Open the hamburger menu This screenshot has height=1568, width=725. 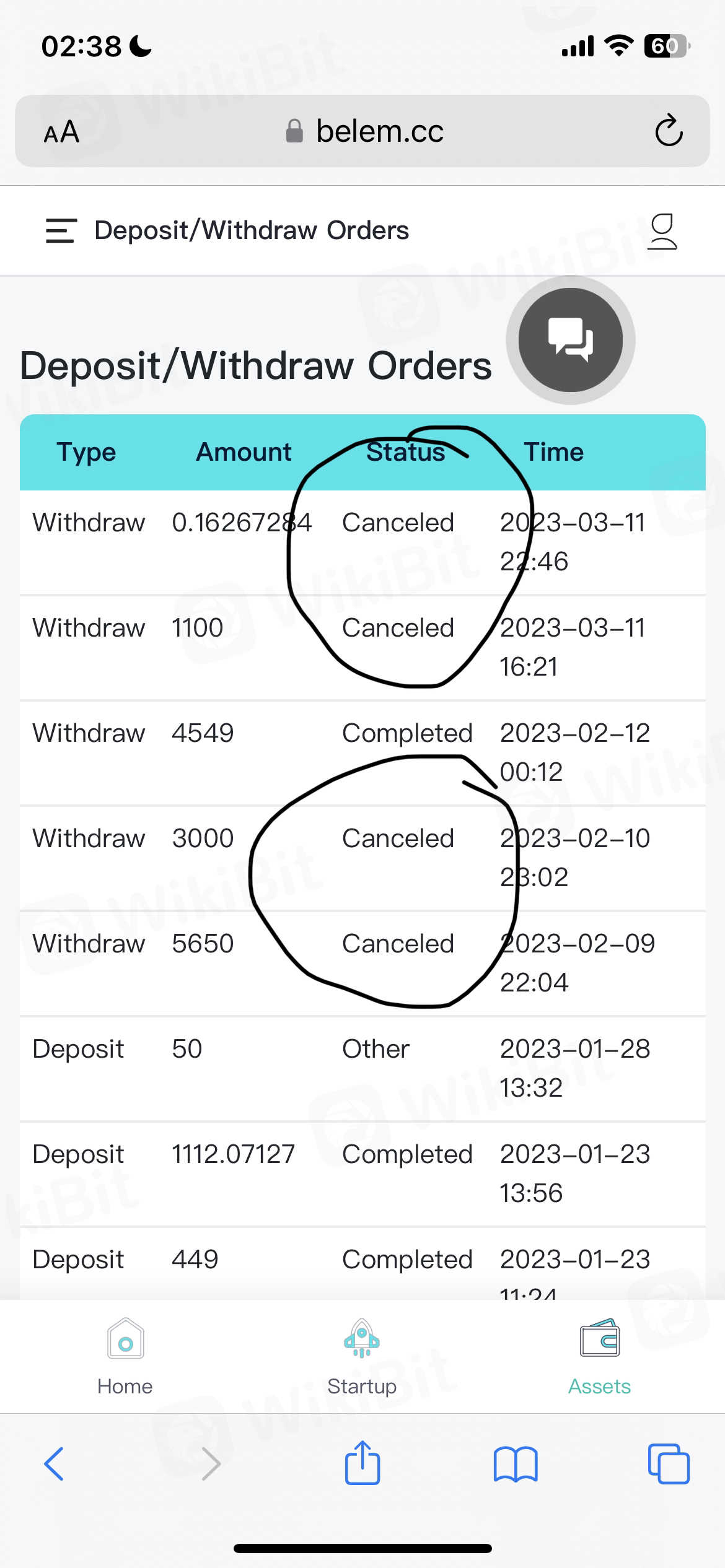pos(61,230)
